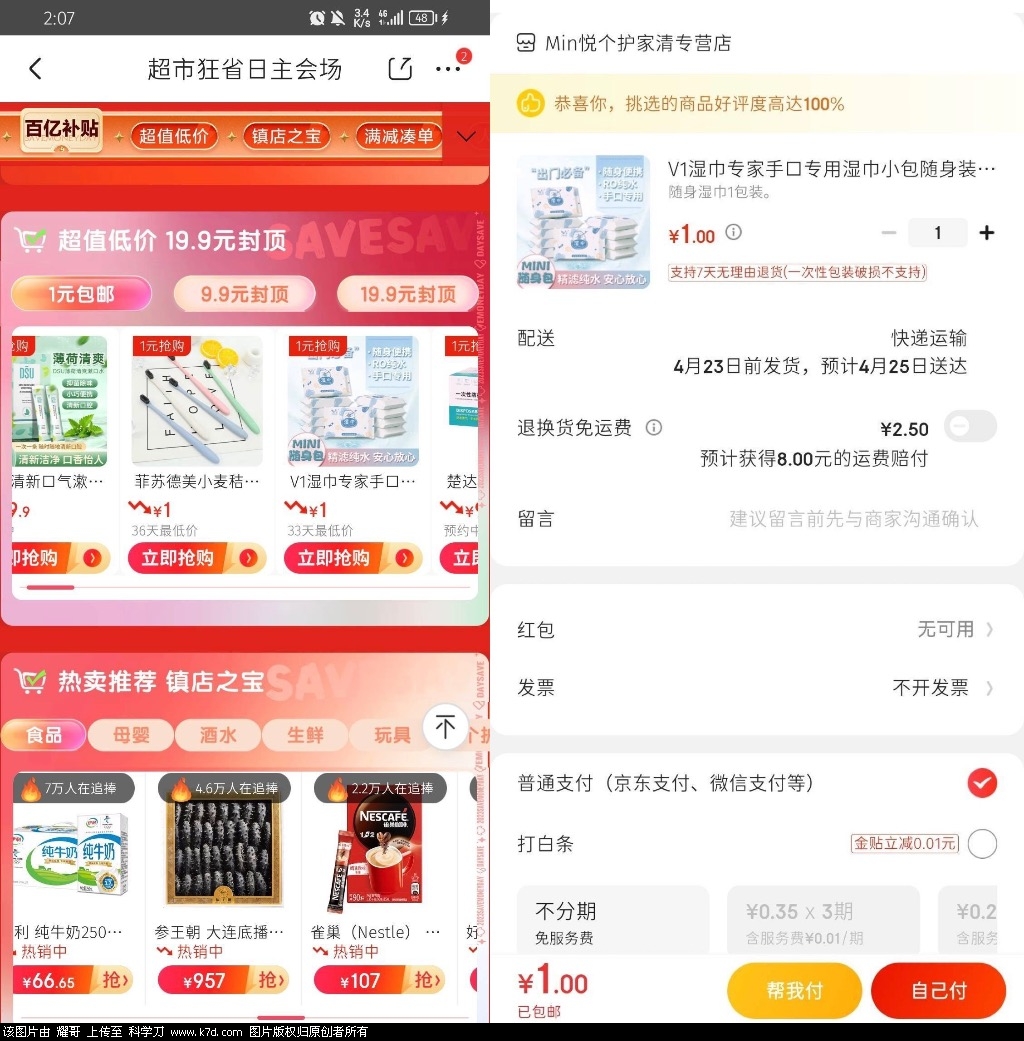1024x1041 pixels.
Task: Switch to the 酒水 category tab
Action: coord(217,735)
